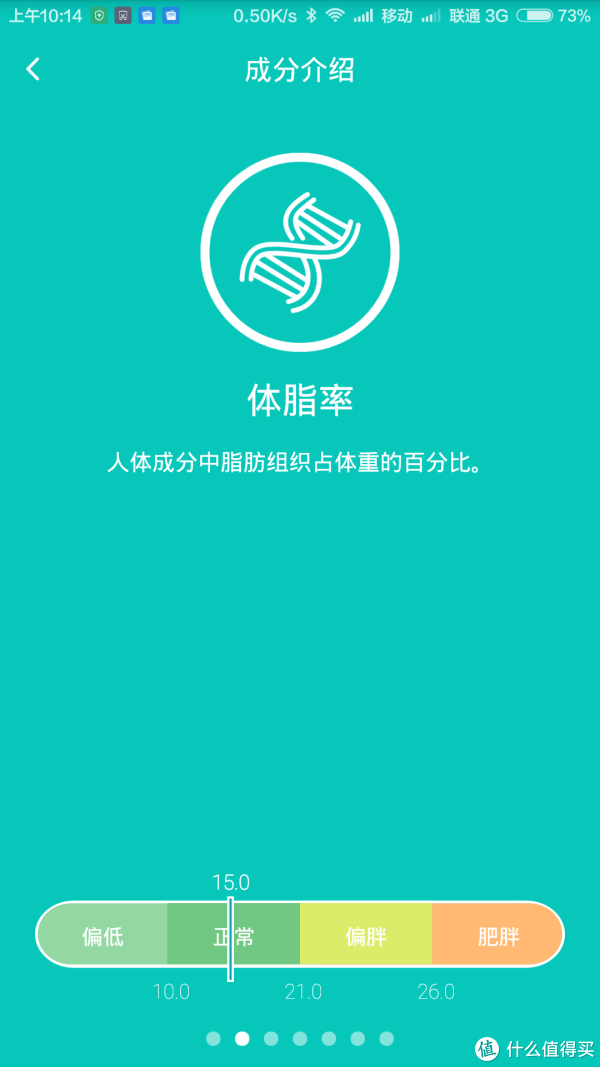Viewport: 600px width, 1067px height.
Task: Select the fourth page indicator dot
Action: pyautogui.click(x=300, y=1038)
